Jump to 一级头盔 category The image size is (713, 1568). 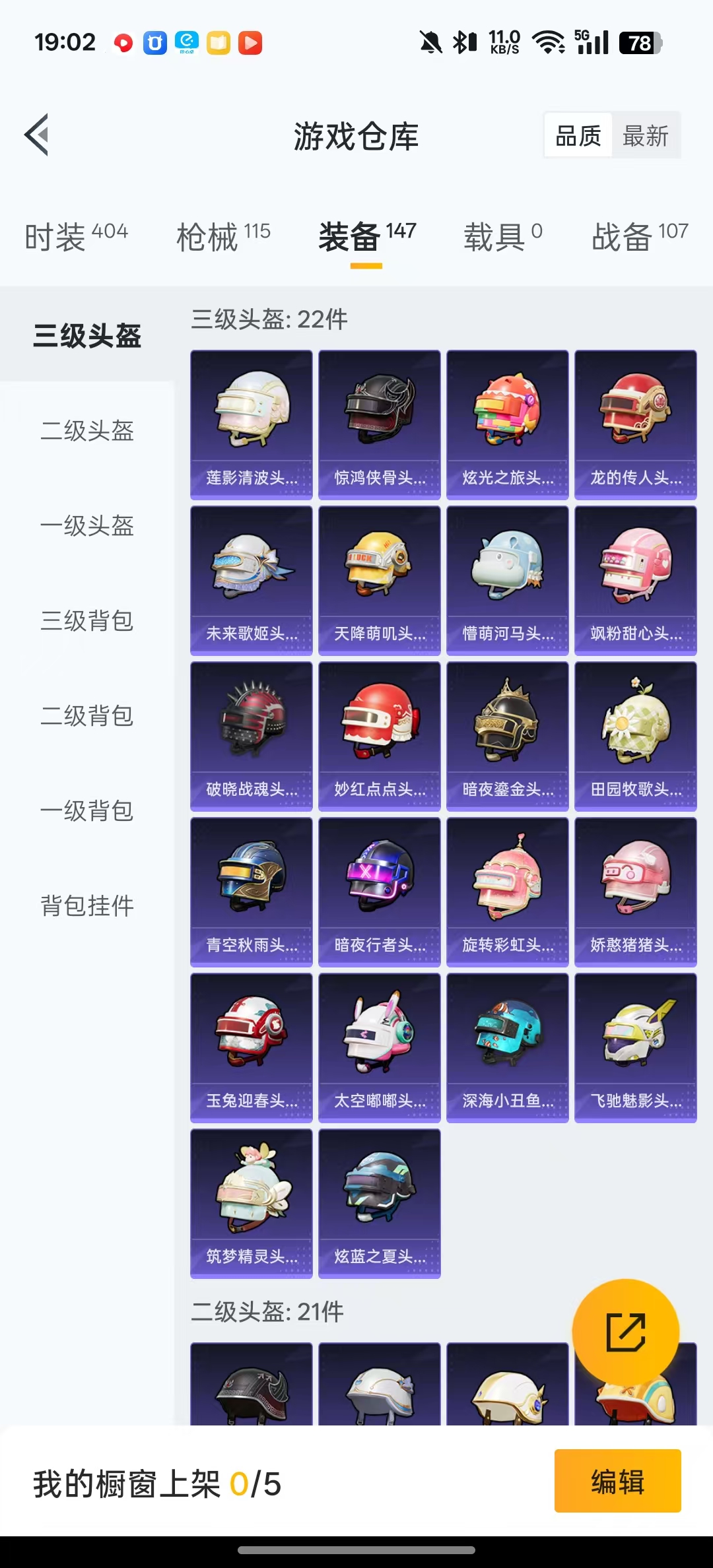pyautogui.click(x=87, y=526)
